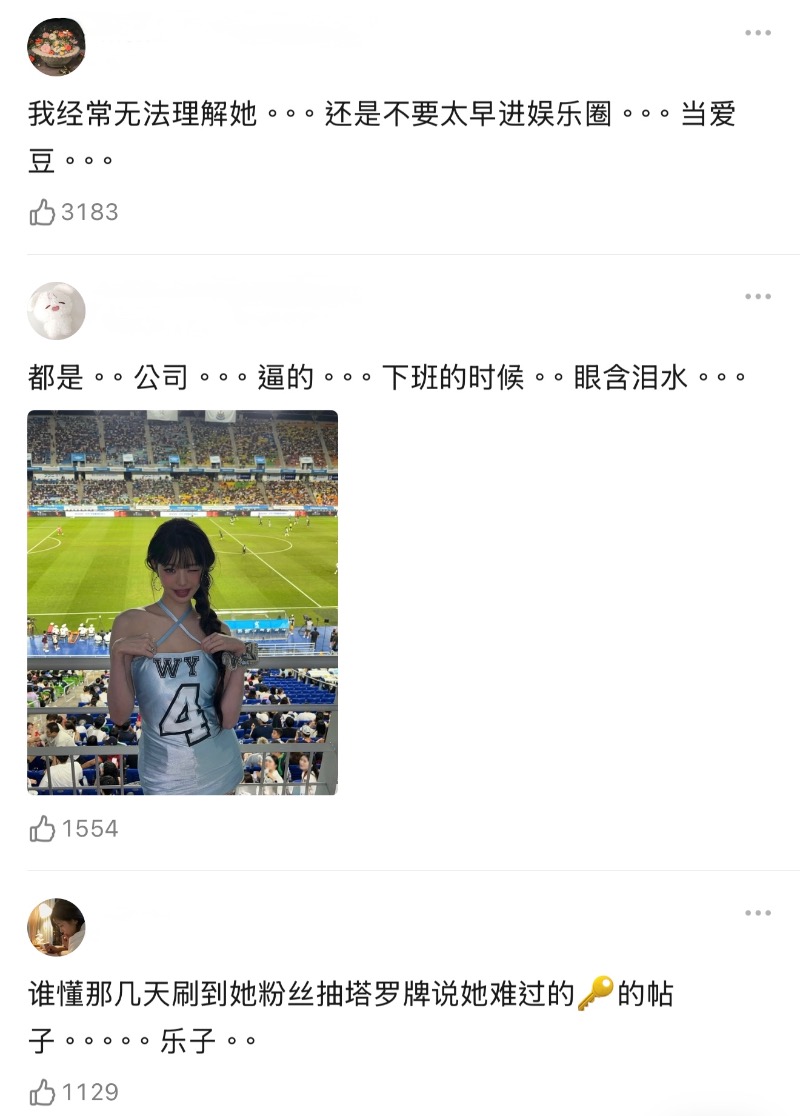Open the overflow menu on the 1129-like comment
Screen dimensions: 800x1116
tap(757, 913)
